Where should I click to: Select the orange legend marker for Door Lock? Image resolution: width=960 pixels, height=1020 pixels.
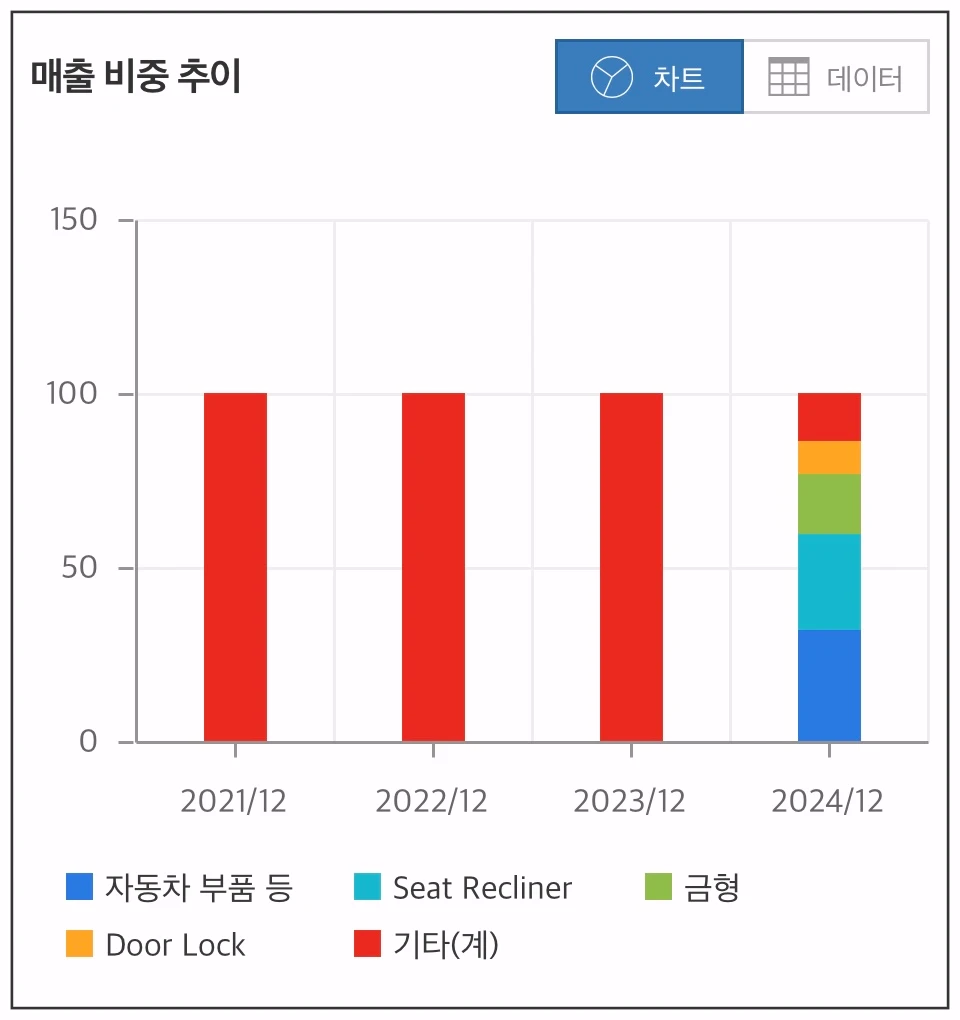(81, 944)
